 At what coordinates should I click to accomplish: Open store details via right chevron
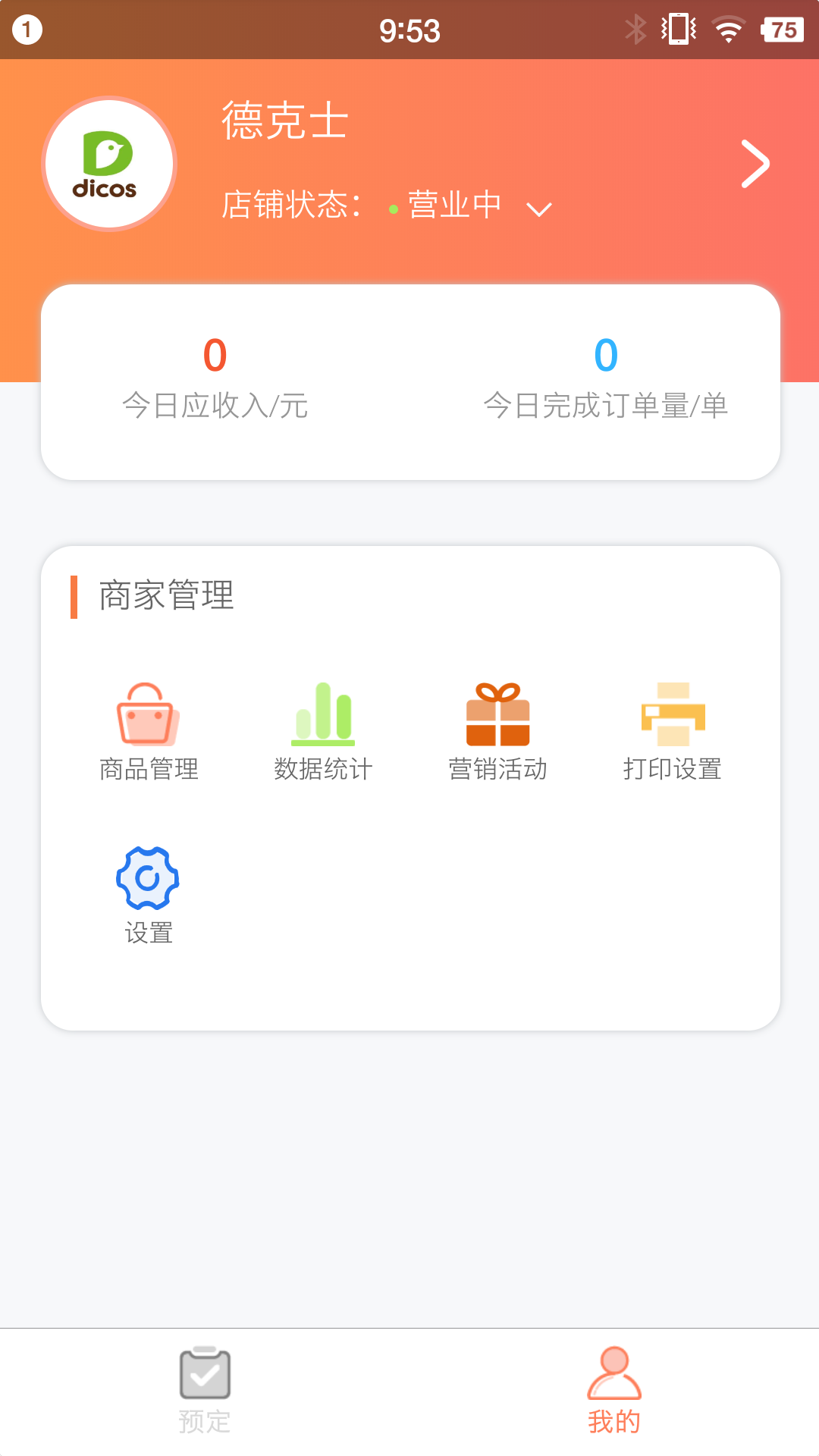pos(756,162)
